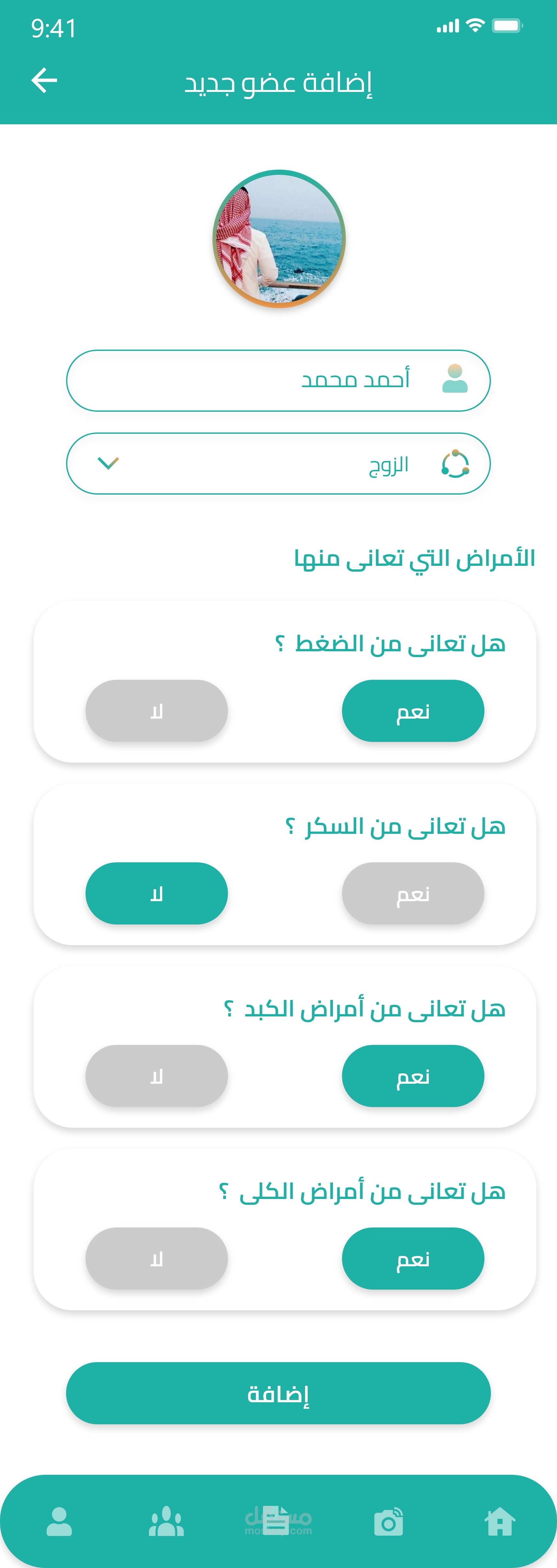This screenshot has height=1568, width=557.
Task: Go back using the header arrow
Action: pos(44,80)
